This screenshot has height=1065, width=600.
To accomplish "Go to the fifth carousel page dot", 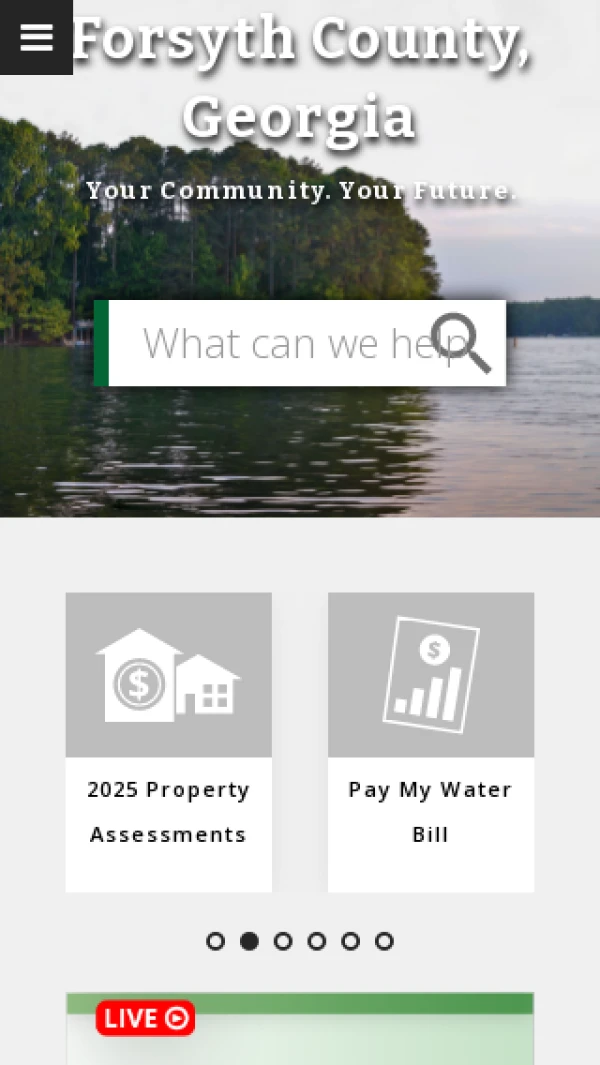I will (x=350, y=941).
